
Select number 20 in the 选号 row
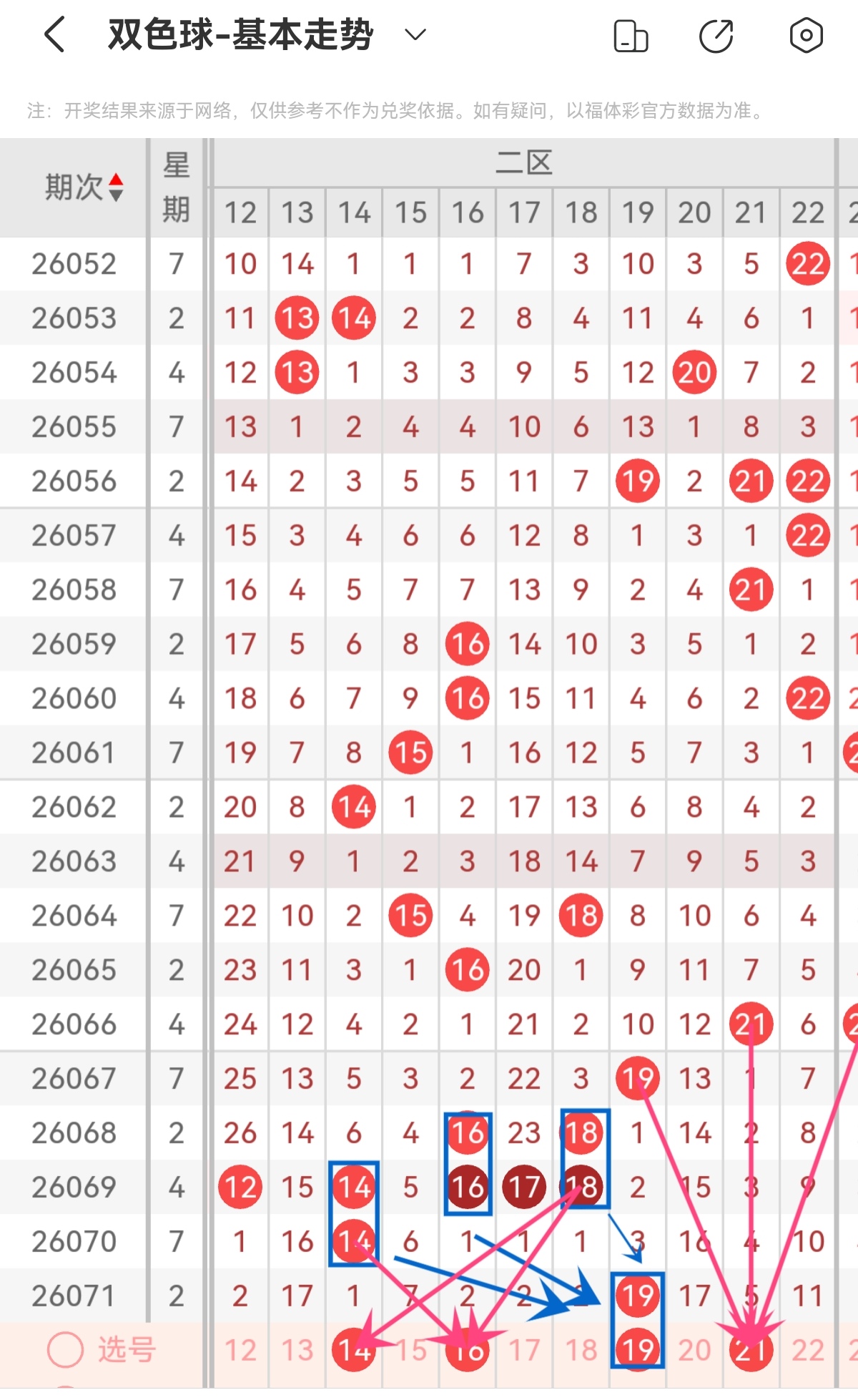tap(694, 1351)
